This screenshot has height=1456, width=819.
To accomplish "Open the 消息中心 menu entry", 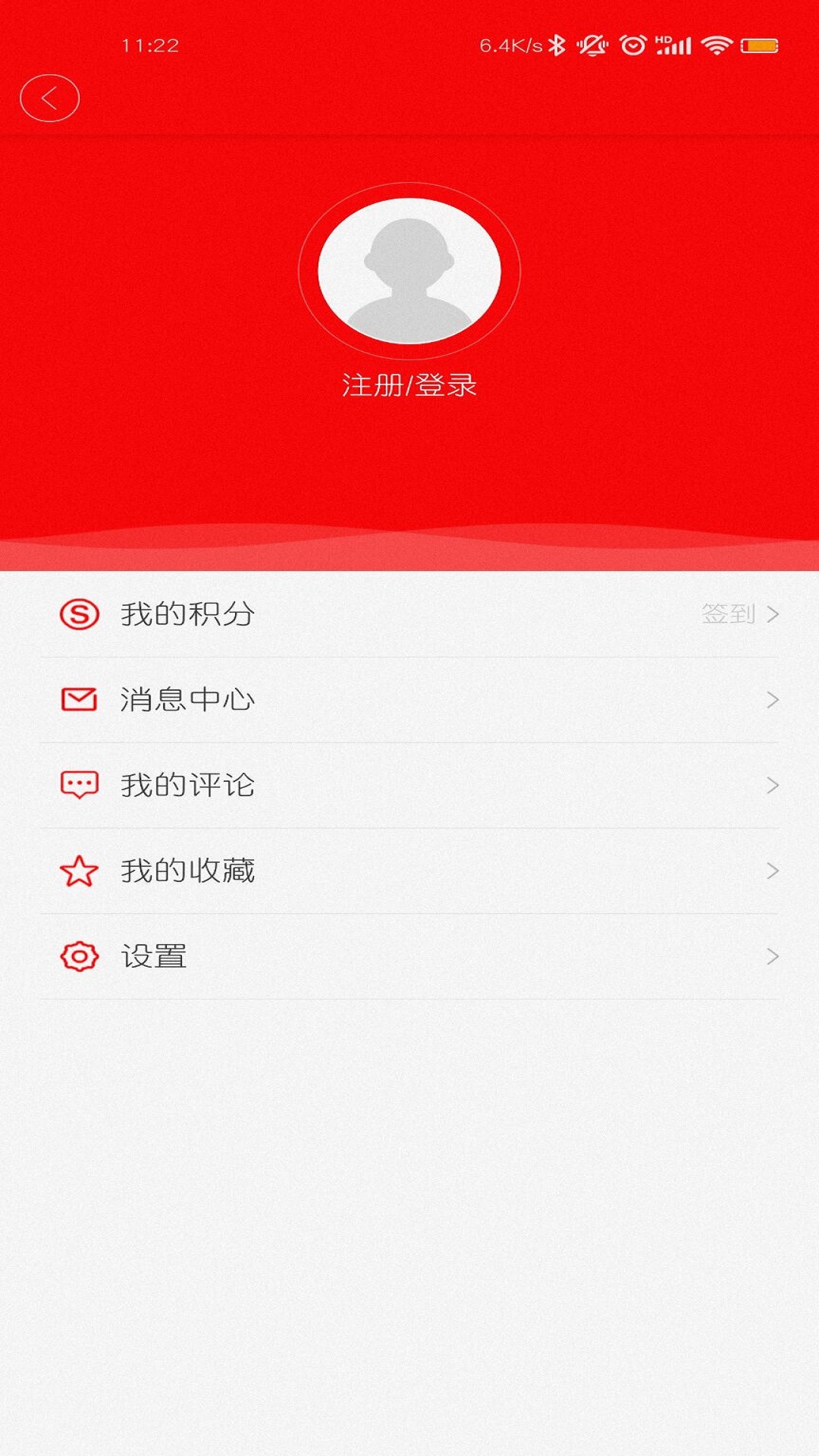I will coord(186,700).
